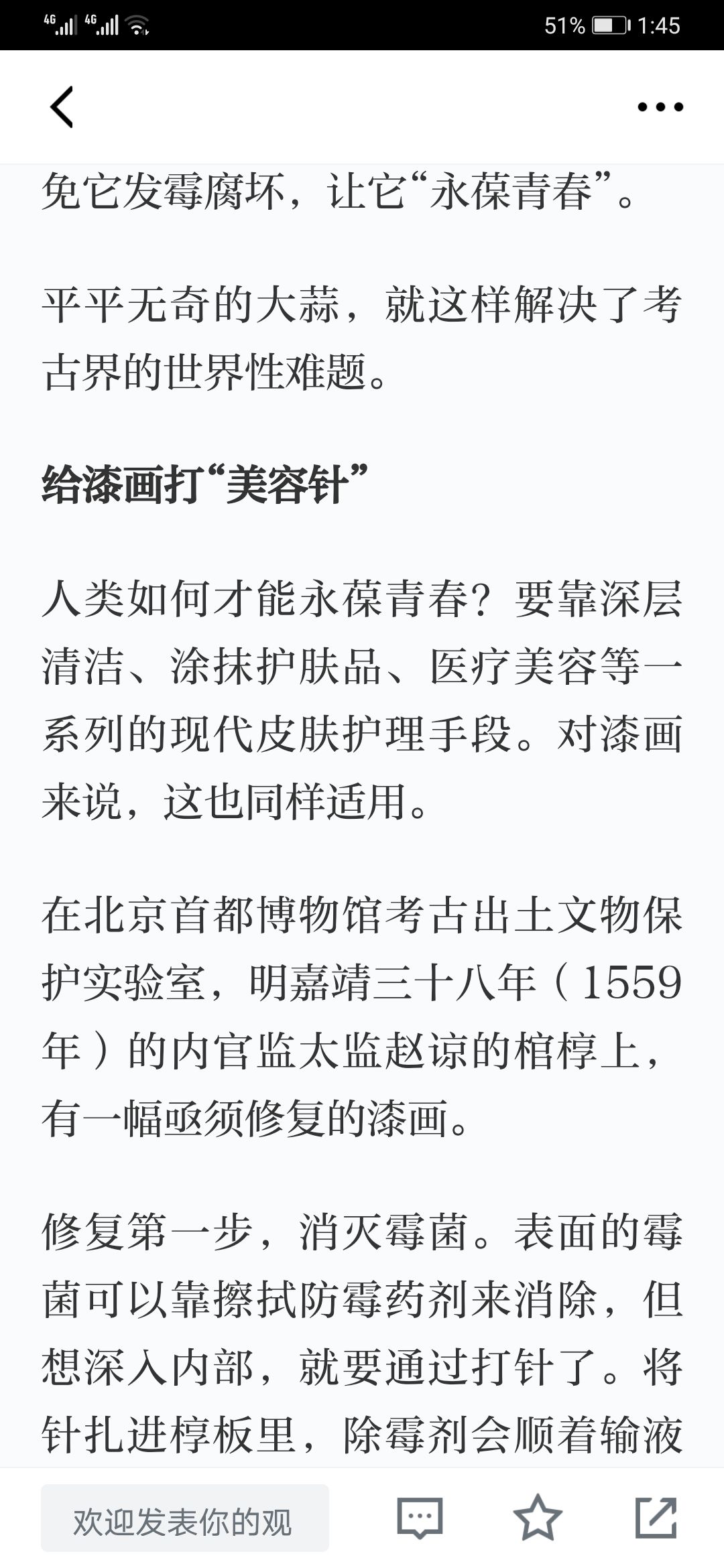Share the article using the share icon

point(656,1517)
